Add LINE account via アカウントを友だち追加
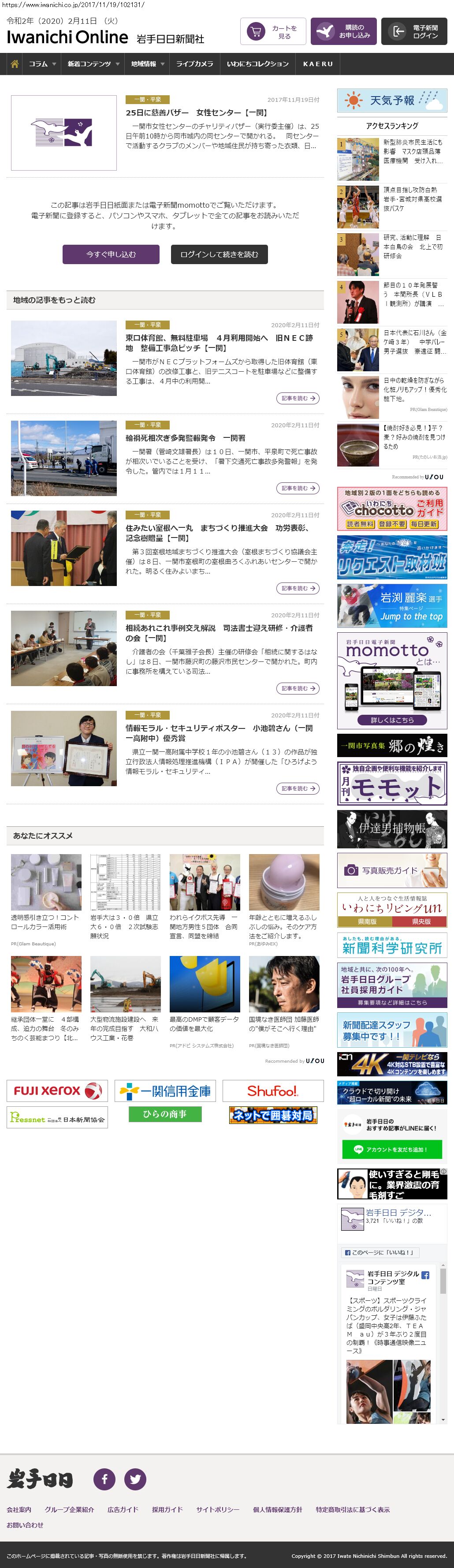The image size is (454, 1568). point(392,1149)
